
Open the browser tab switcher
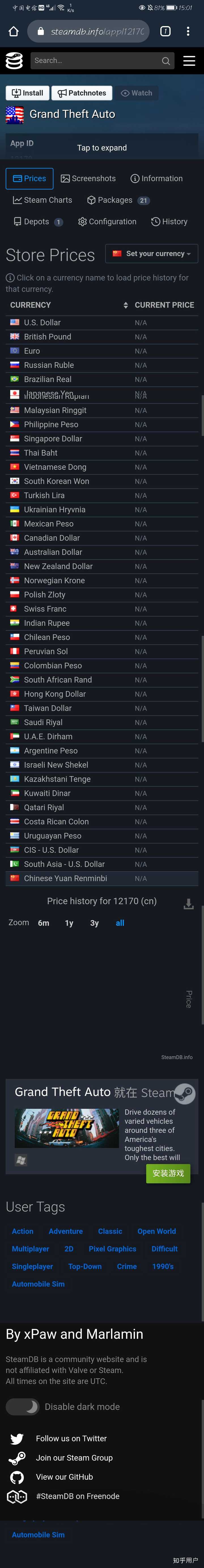point(165,31)
